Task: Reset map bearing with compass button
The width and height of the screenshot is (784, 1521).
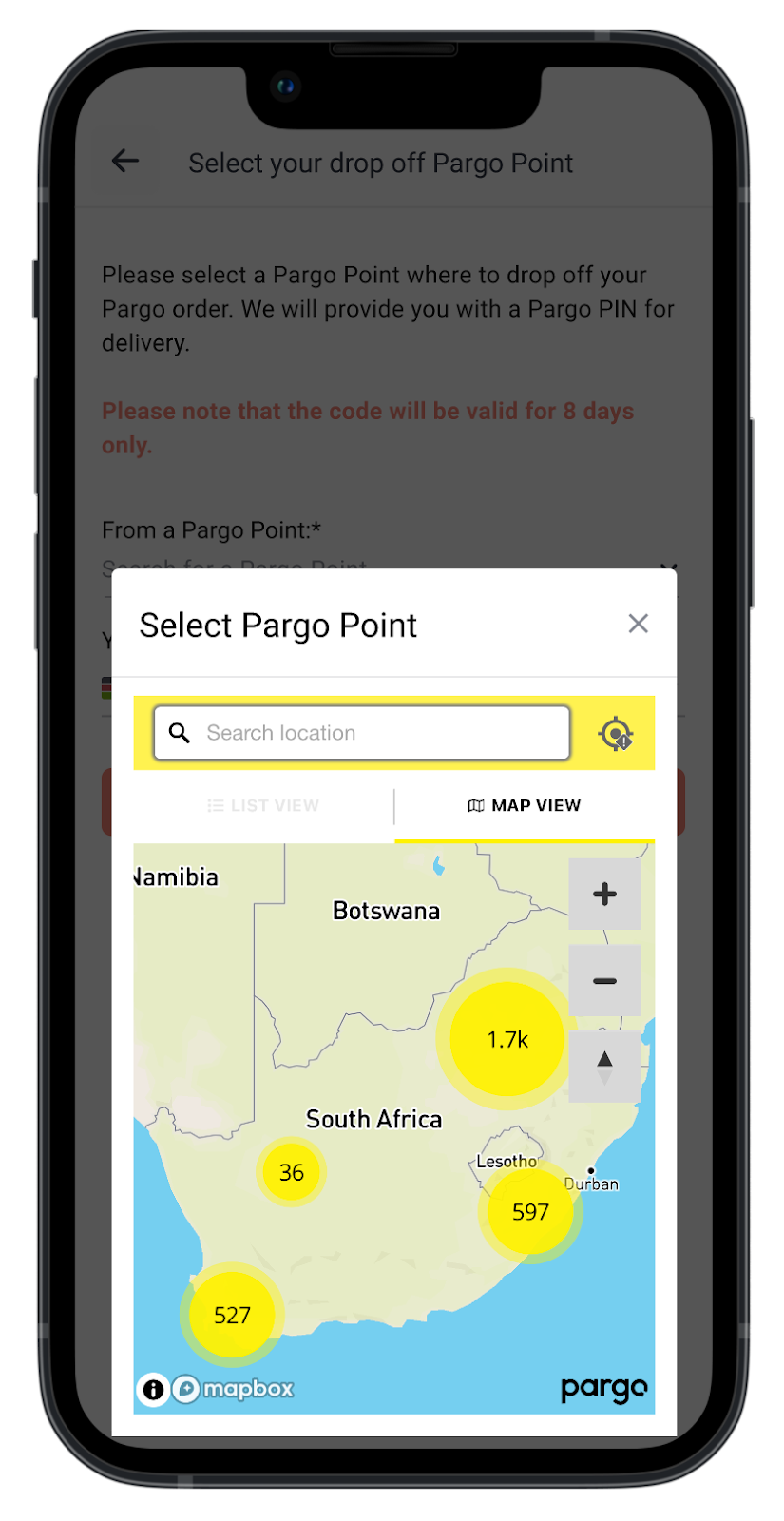Action: (x=604, y=1067)
